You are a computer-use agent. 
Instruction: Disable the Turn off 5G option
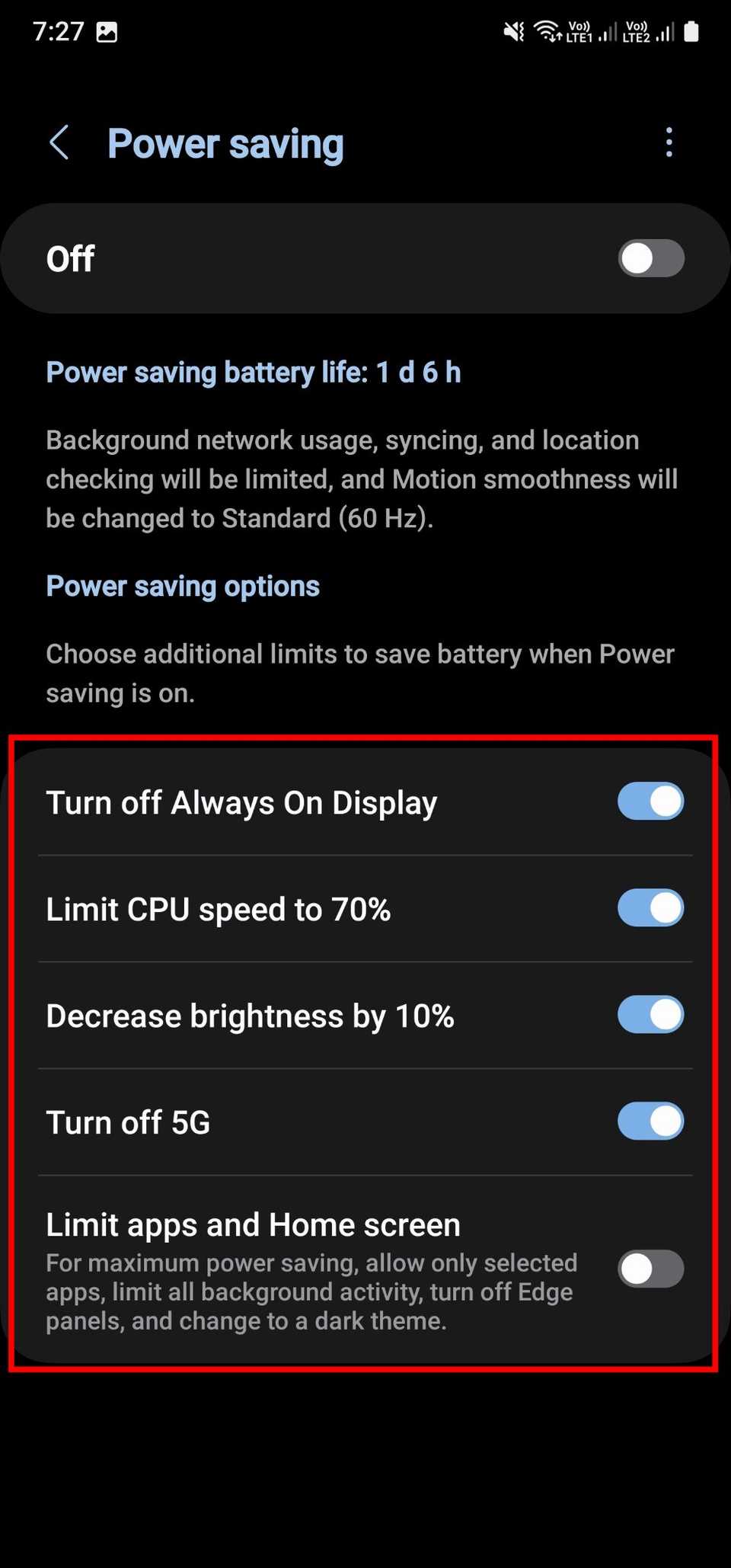pos(651,1121)
